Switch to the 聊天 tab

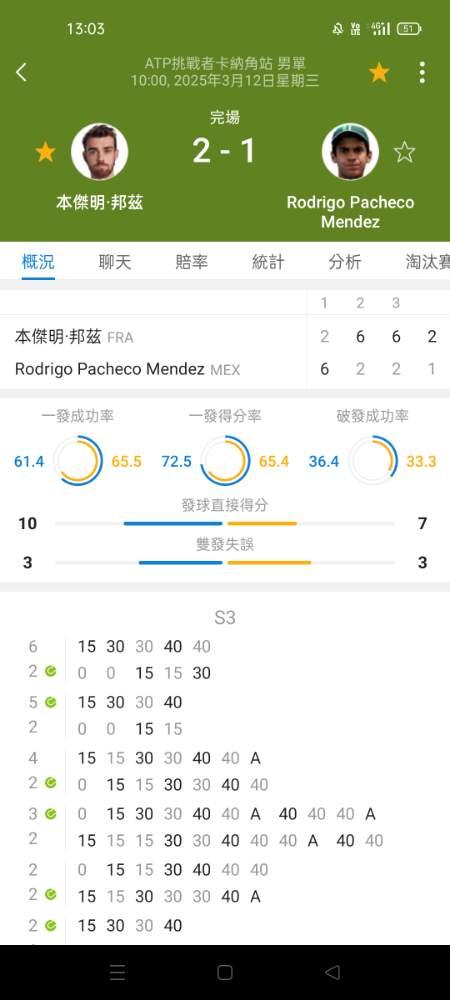pyautogui.click(x=115, y=262)
